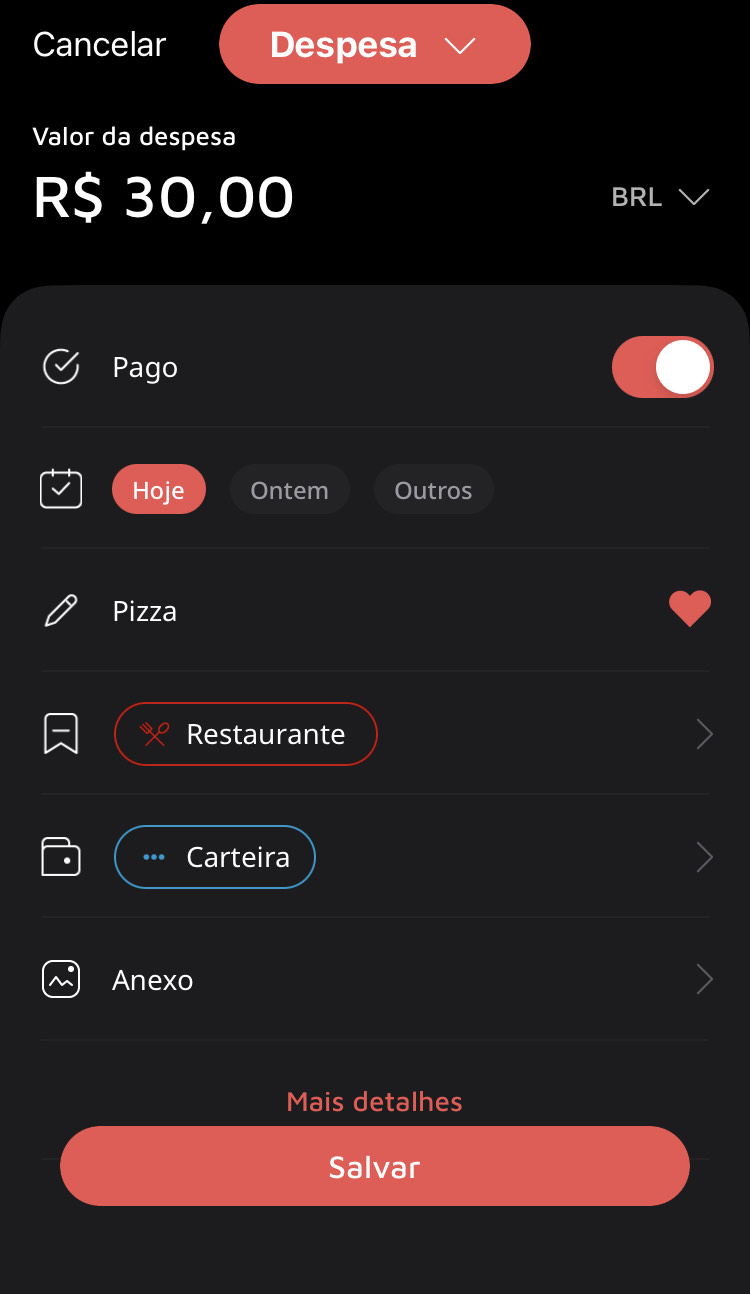Change the BRL currency selector
Image resolution: width=750 pixels, height=1294 pixels.
(659, 197)
